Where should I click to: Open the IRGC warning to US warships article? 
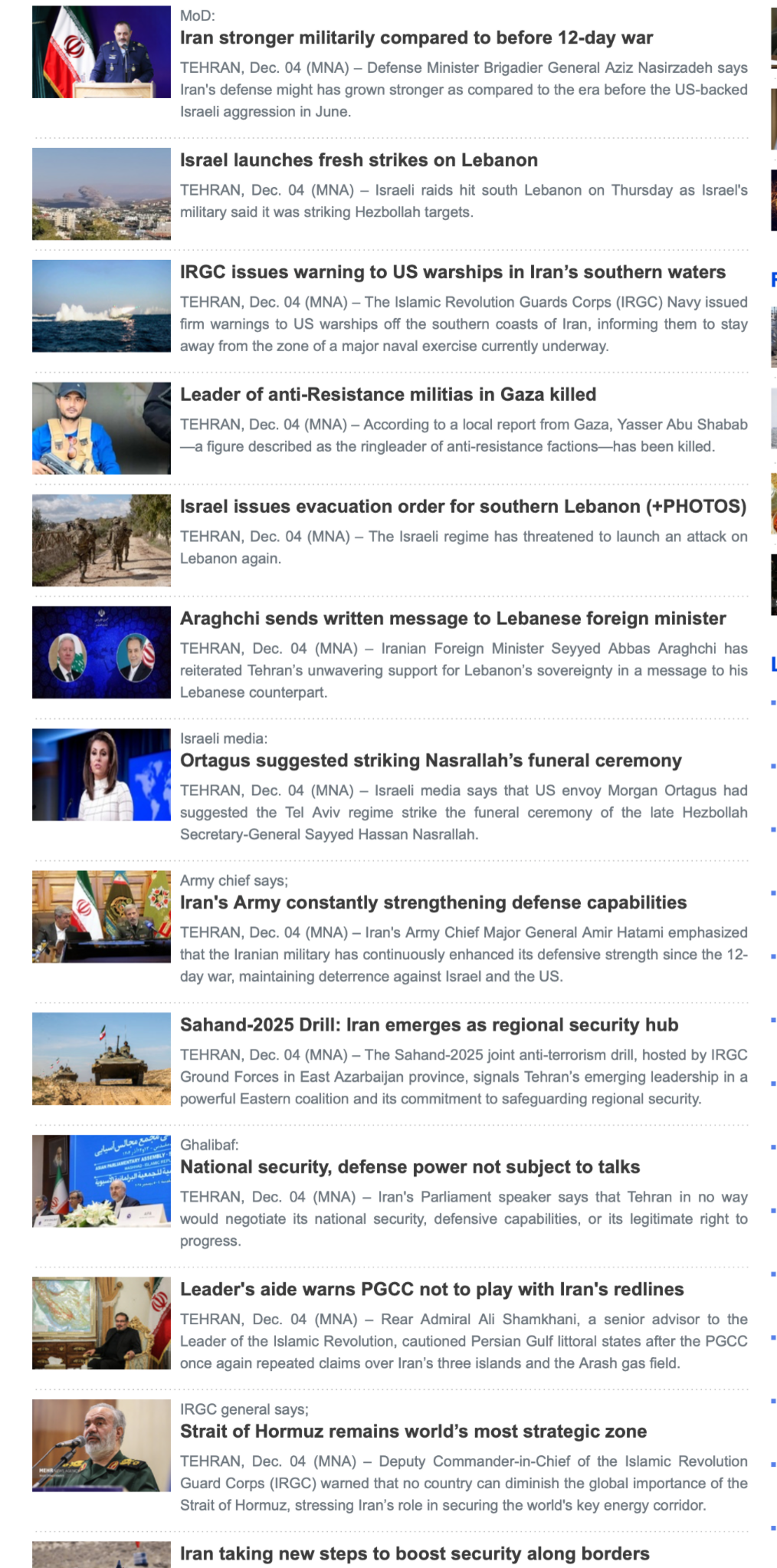coord(452,272)
